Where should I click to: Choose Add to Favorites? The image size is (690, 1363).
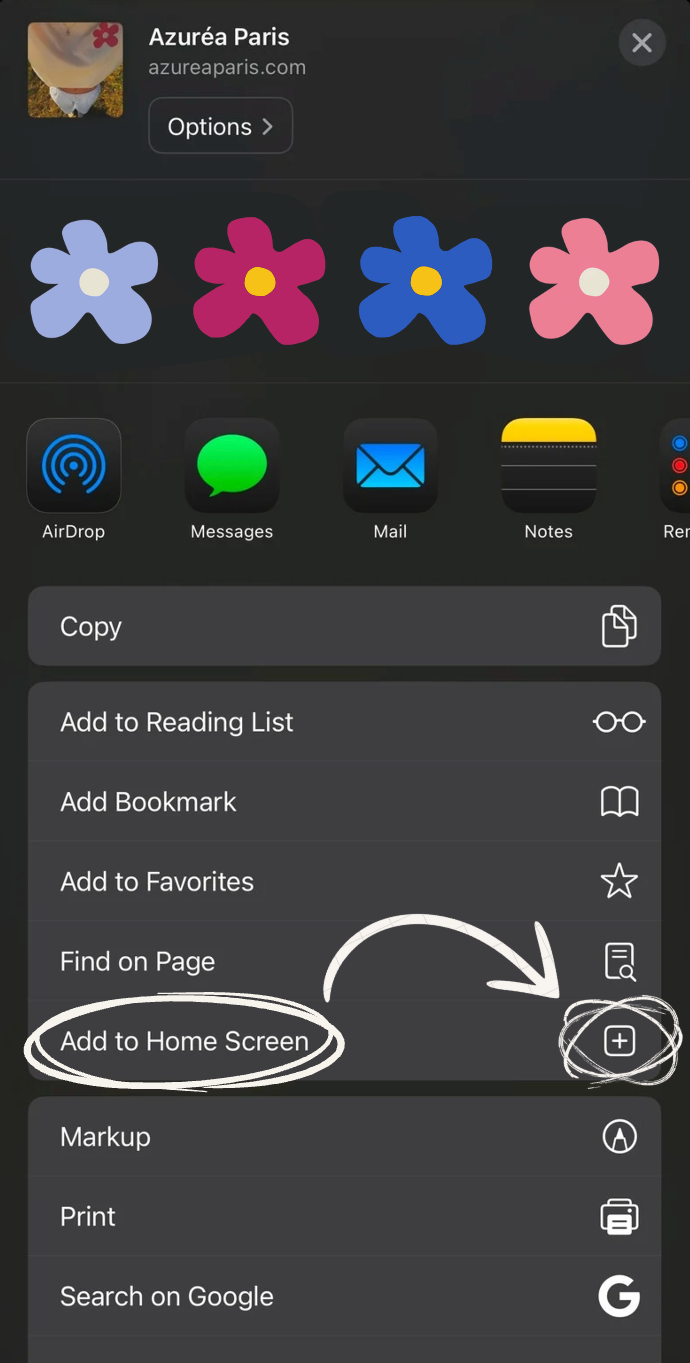344,882
